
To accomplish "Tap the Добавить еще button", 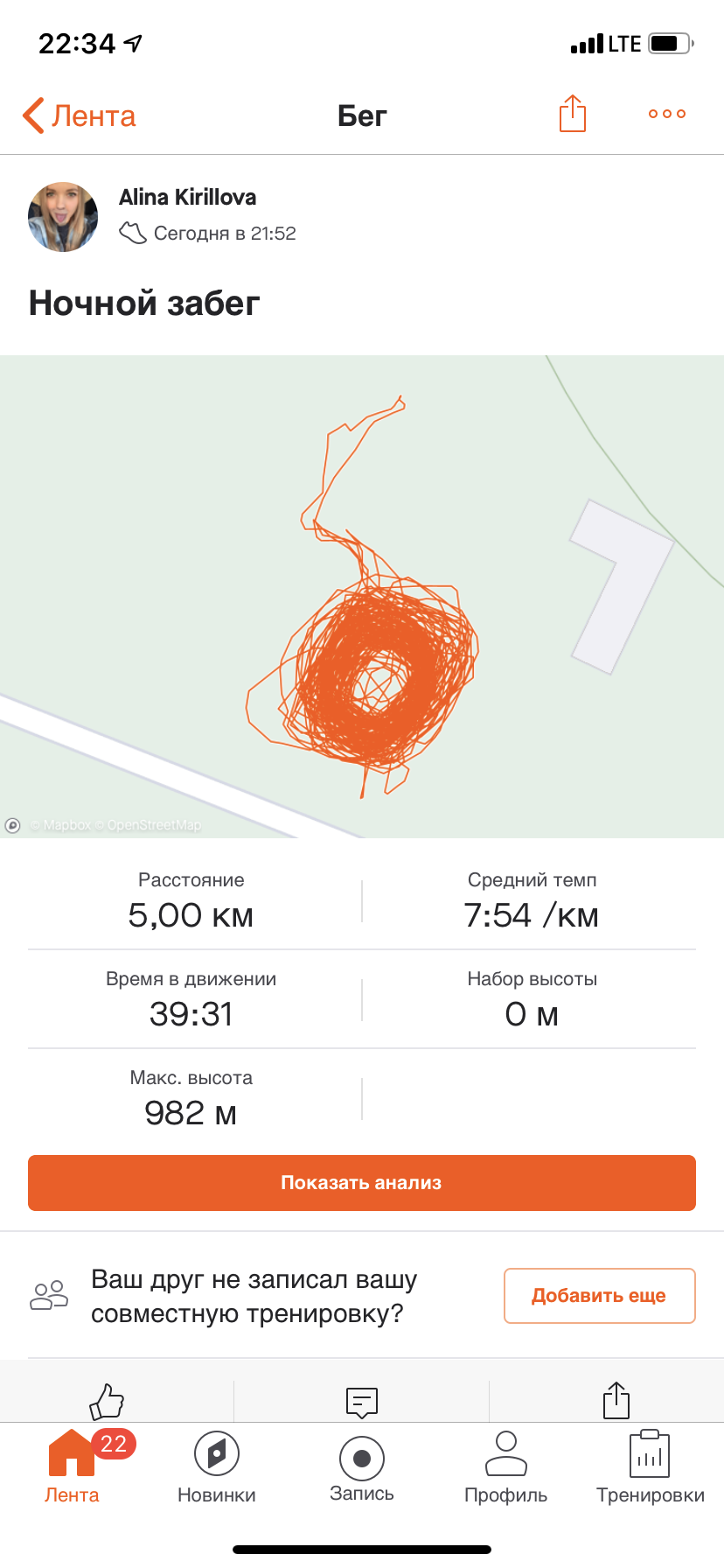I will pos(599,1296).
